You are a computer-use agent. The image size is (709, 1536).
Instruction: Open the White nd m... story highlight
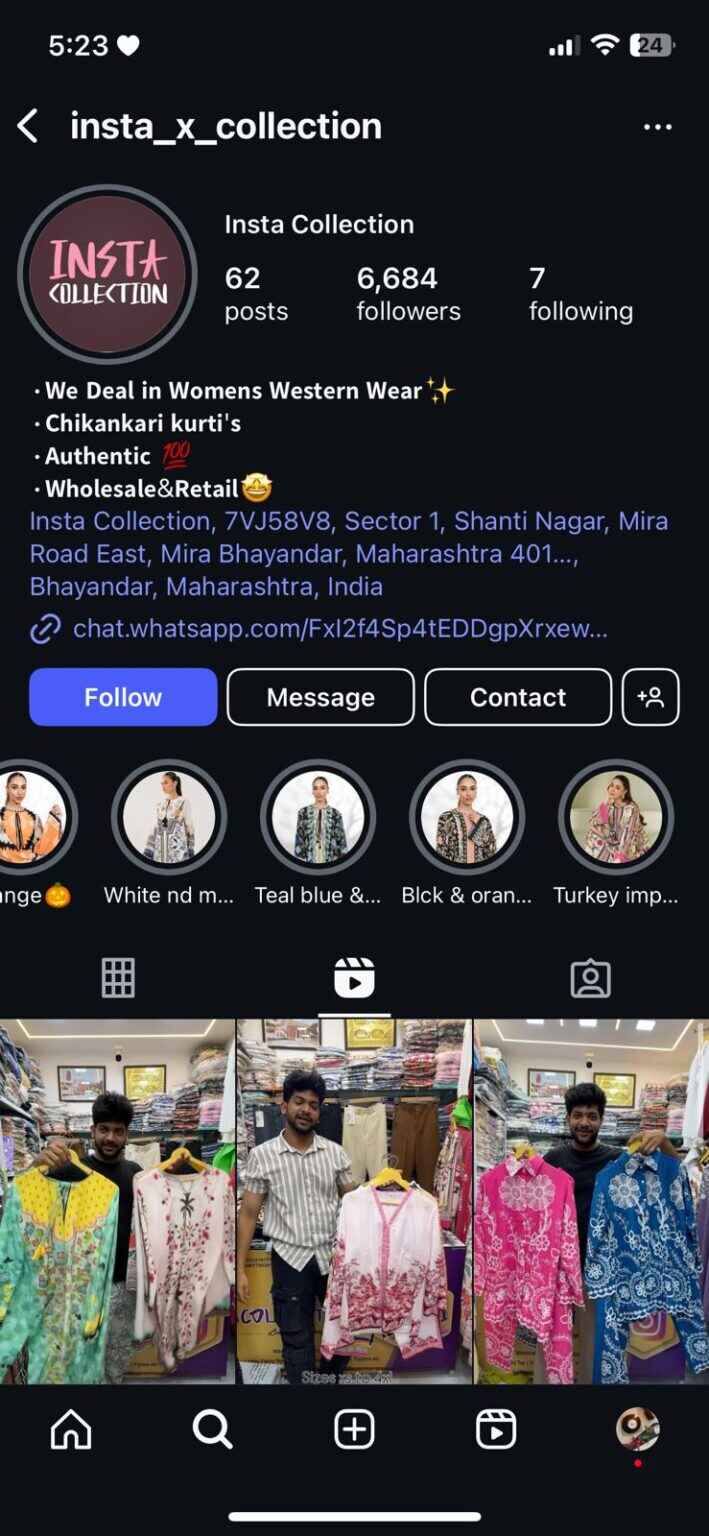[x=168, y=818]
